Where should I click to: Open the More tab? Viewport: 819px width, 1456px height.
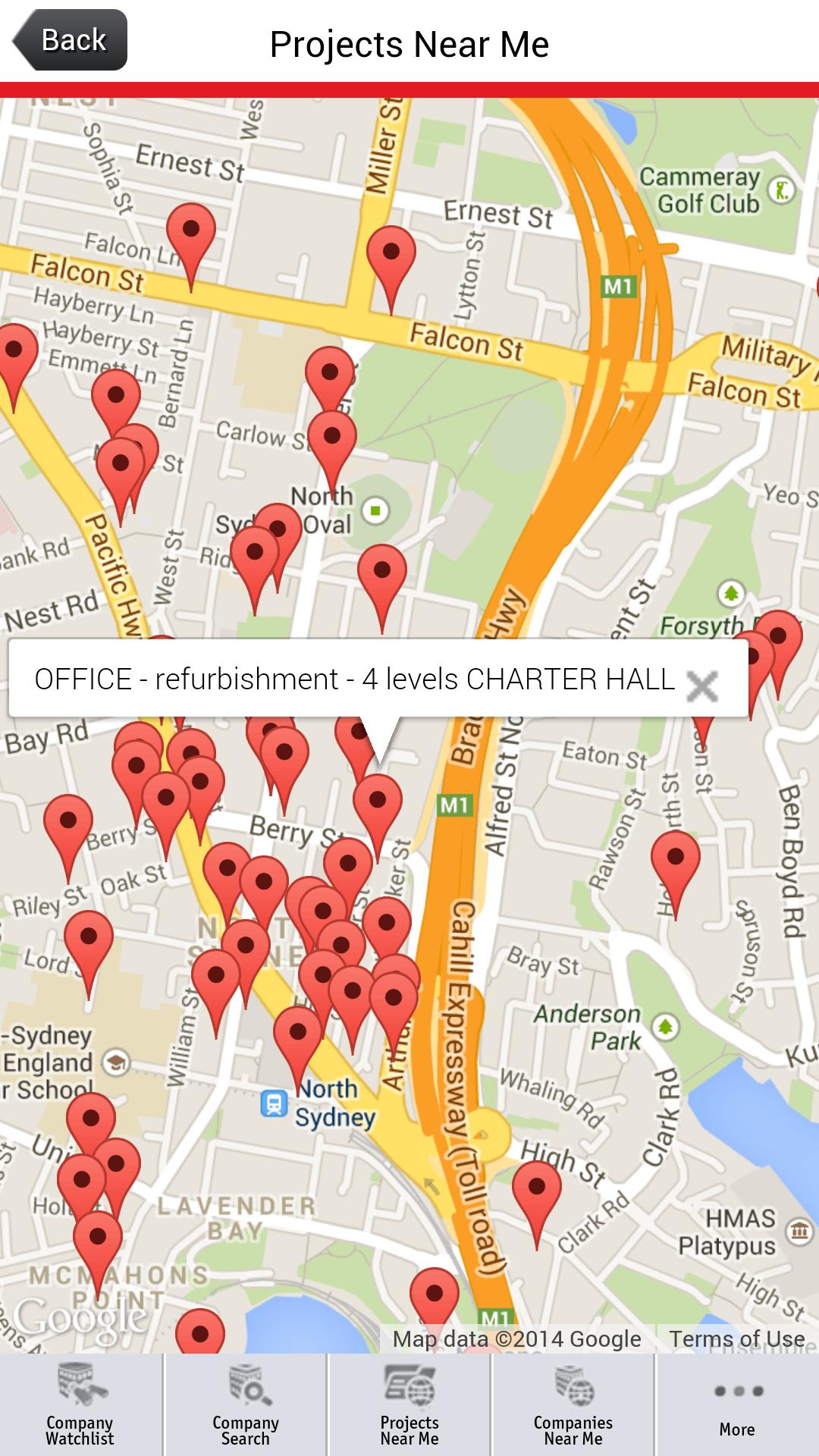pyautogui.click(x=737, y=1404)
